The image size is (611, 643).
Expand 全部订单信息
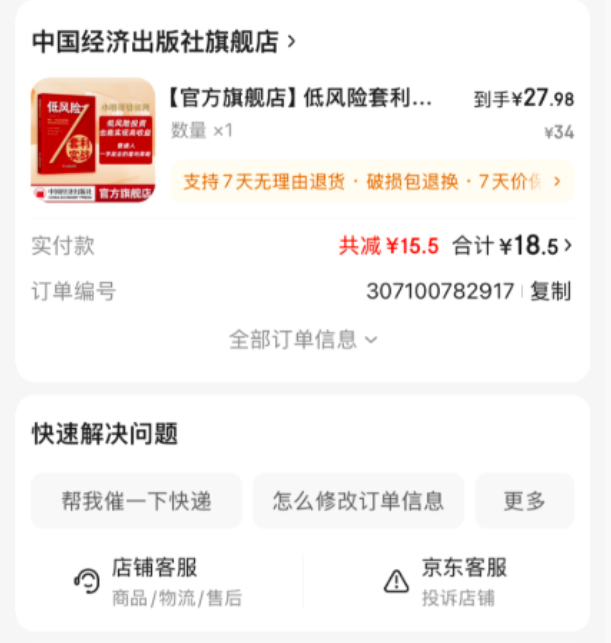click(303, 339)
